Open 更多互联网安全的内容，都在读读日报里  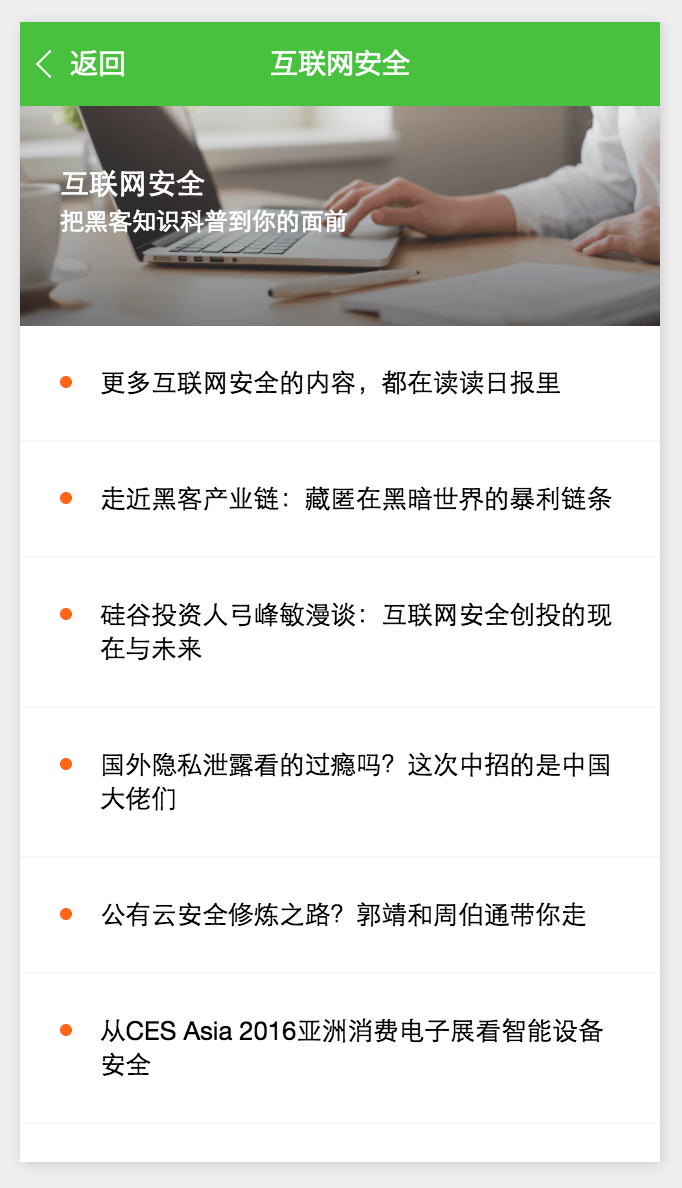339,383
